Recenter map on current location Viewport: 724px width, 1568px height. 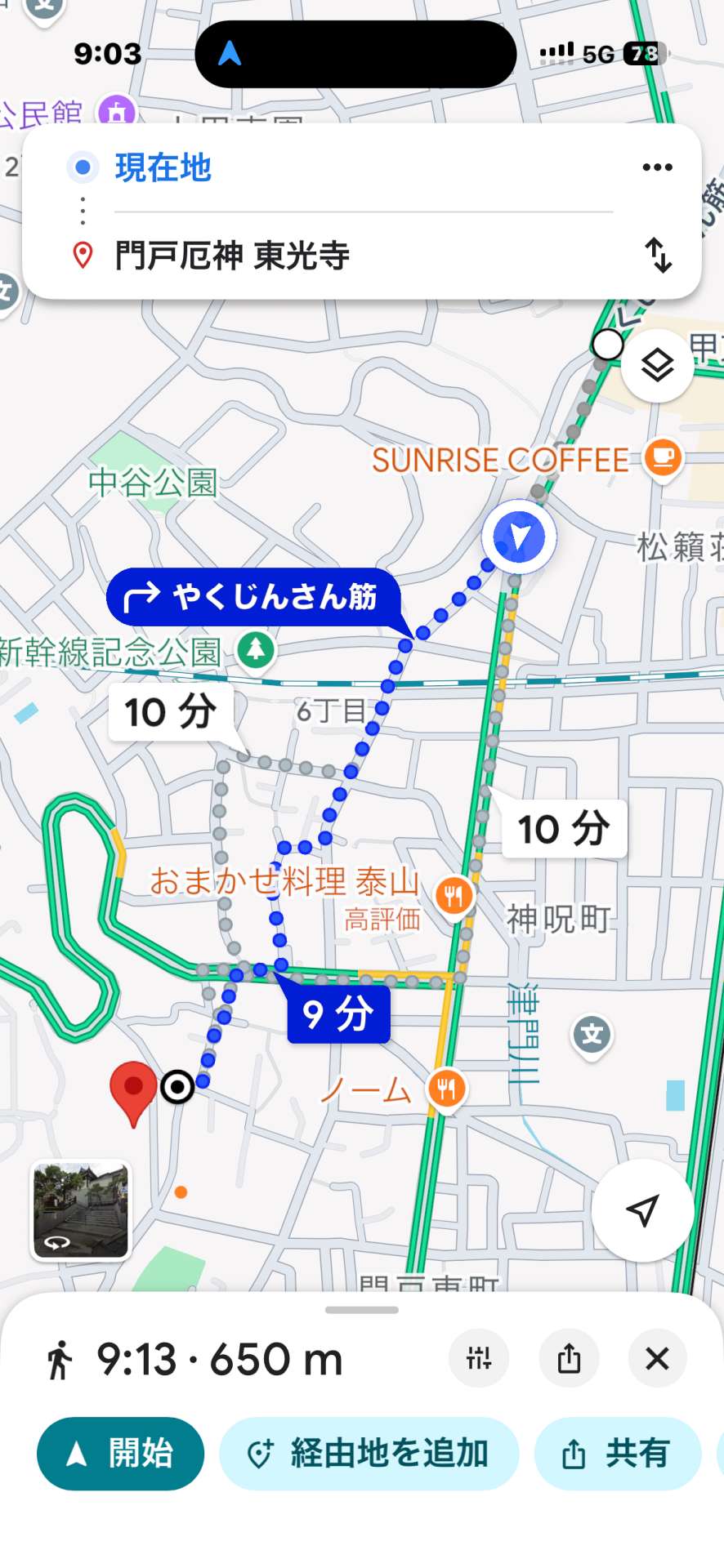[x=642, y=1210]
